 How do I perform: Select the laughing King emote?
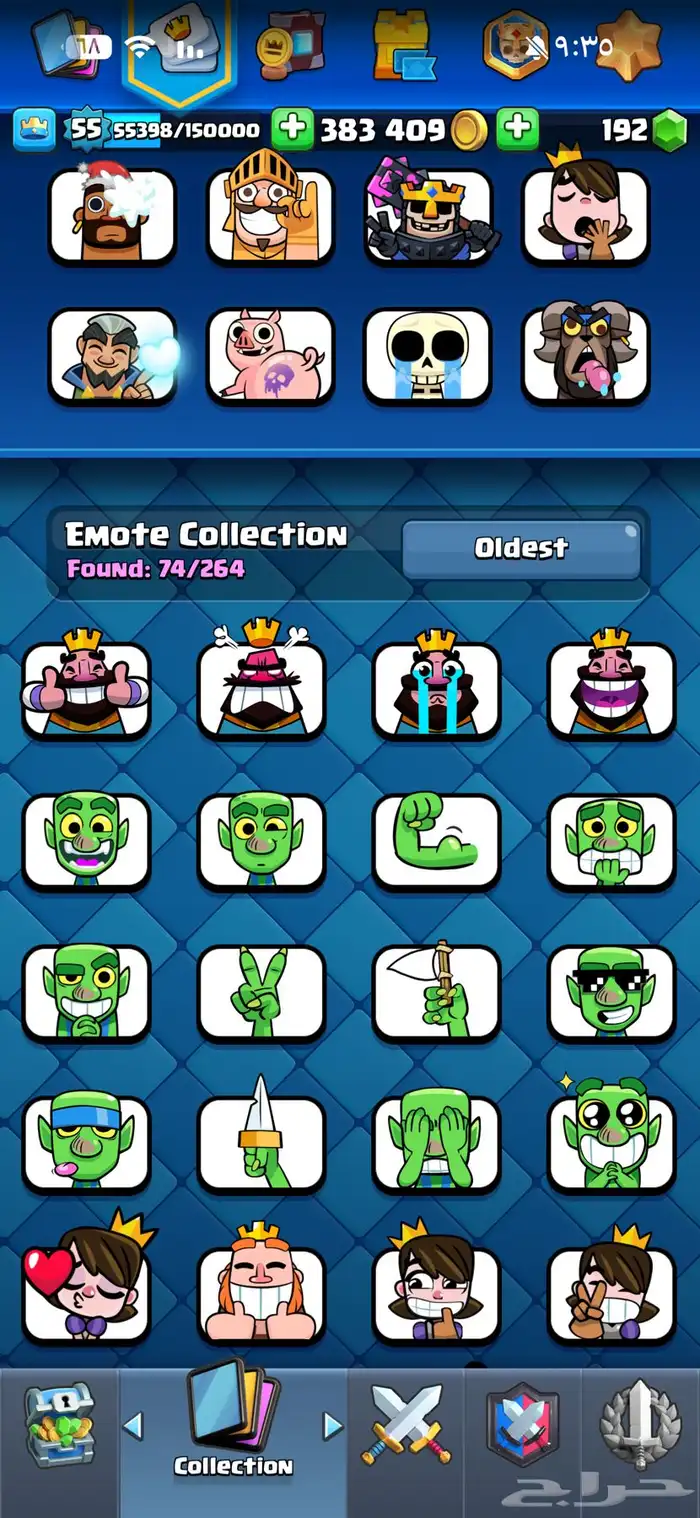[611, 689]
